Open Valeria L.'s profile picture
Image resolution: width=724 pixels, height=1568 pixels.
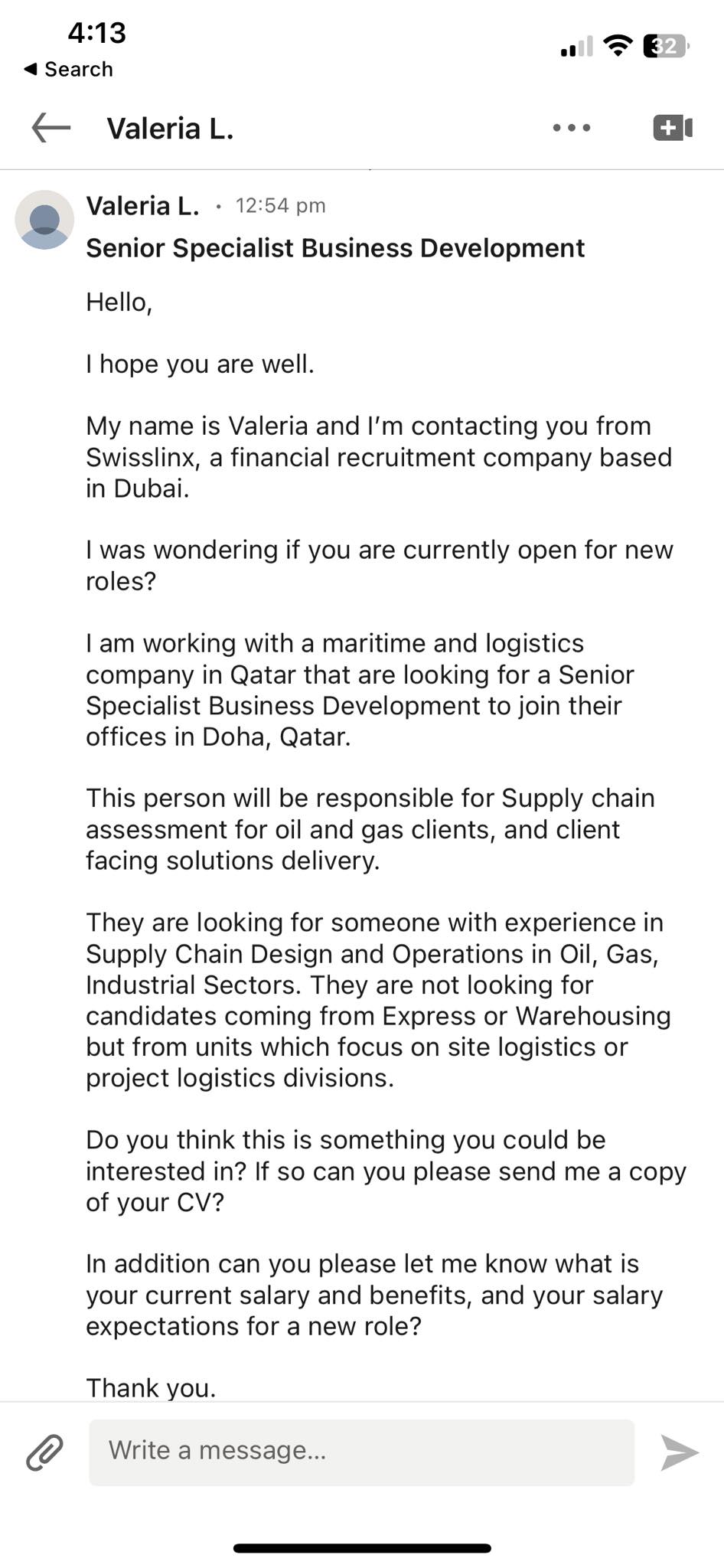tap(44, 220)
